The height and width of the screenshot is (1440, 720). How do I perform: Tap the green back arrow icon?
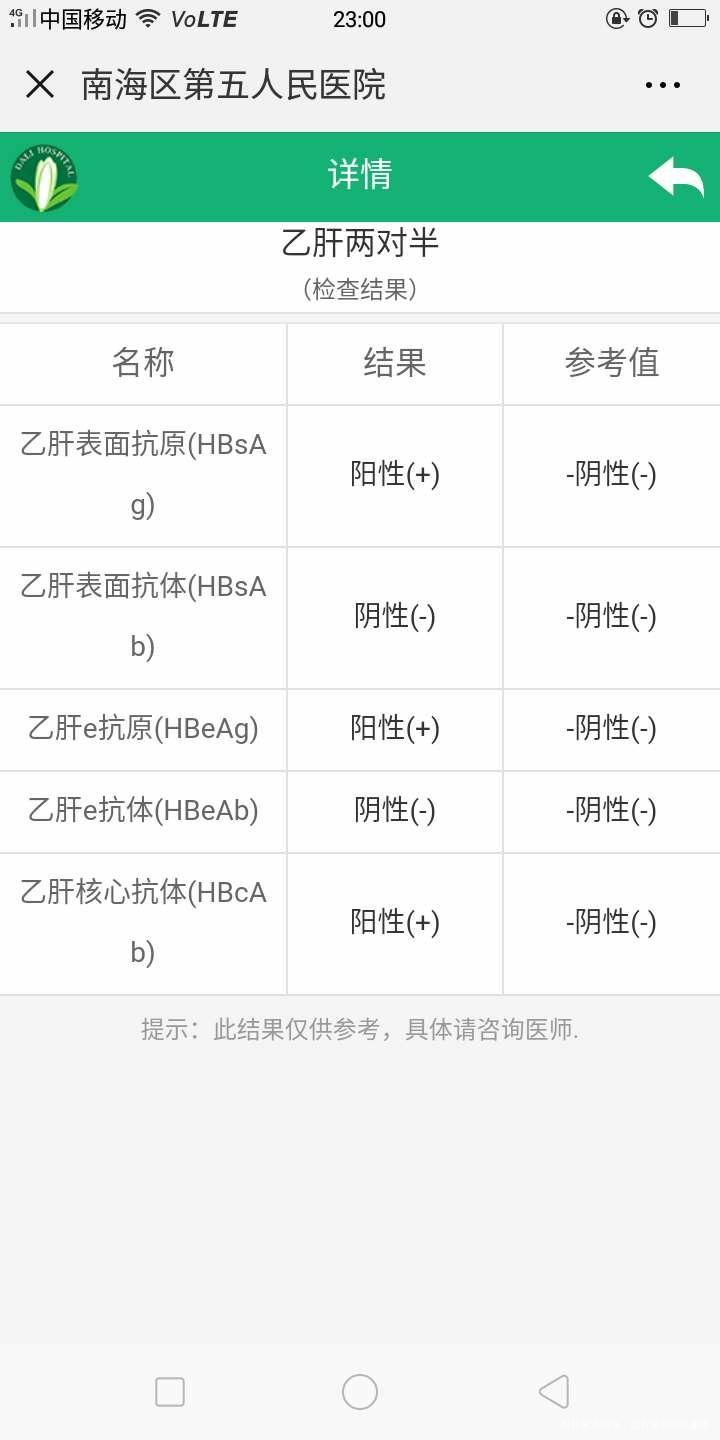click(674, 177)
